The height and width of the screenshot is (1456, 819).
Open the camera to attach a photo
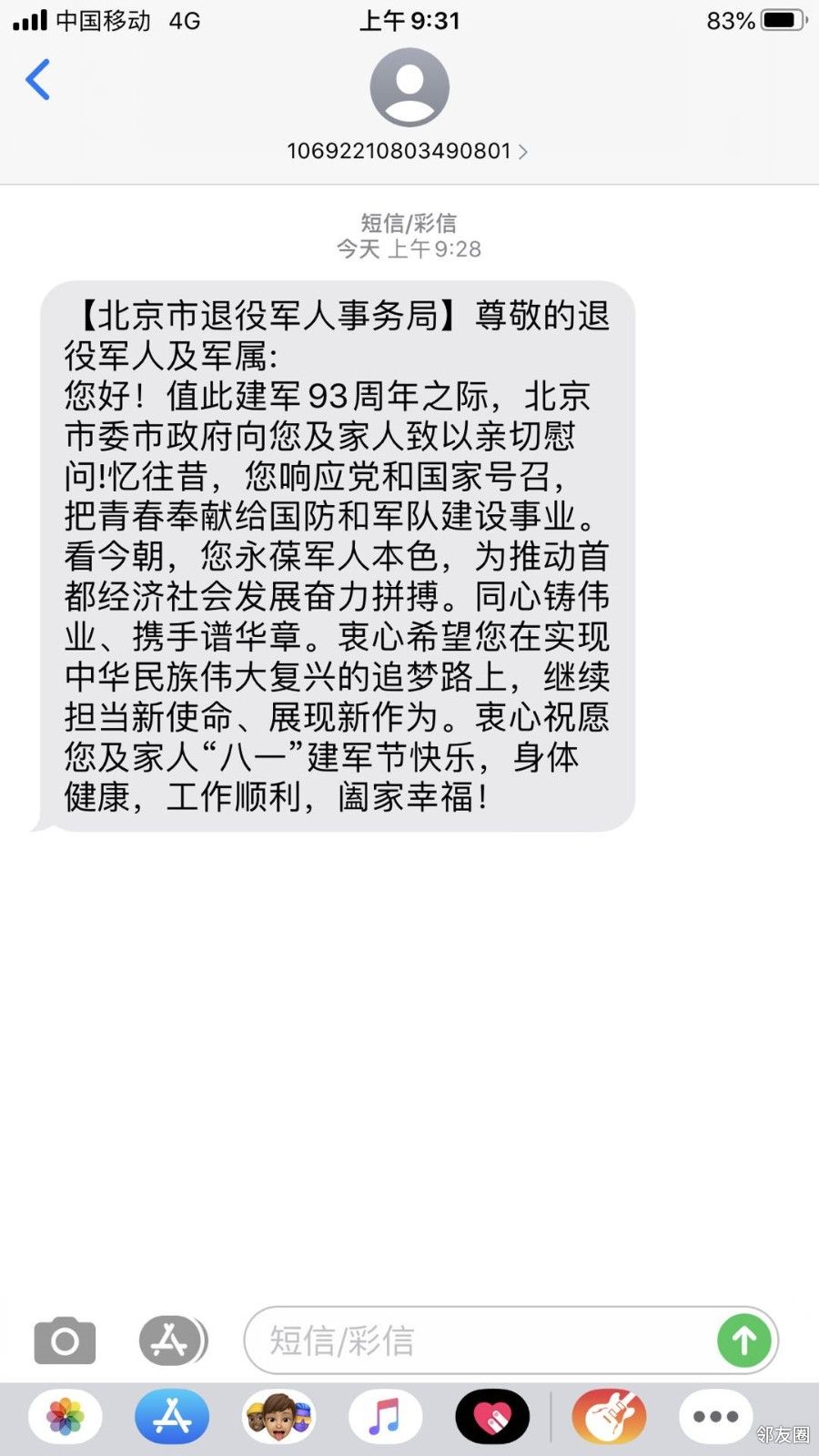point(65,1340)
